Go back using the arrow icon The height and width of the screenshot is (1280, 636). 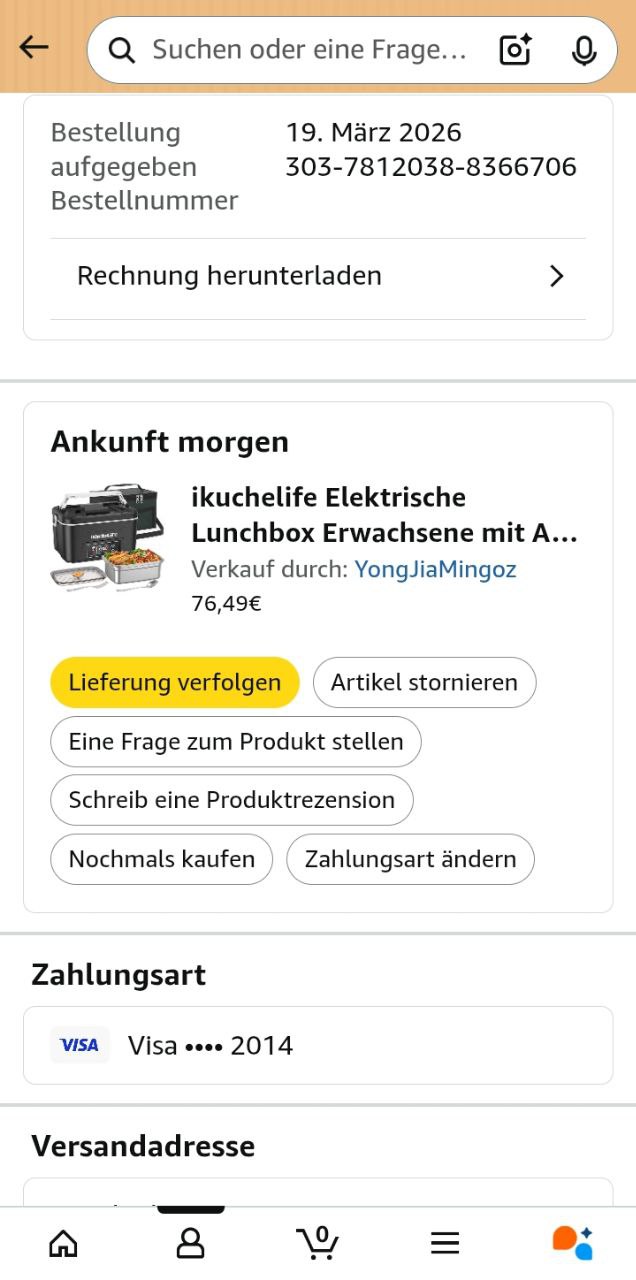34,48
